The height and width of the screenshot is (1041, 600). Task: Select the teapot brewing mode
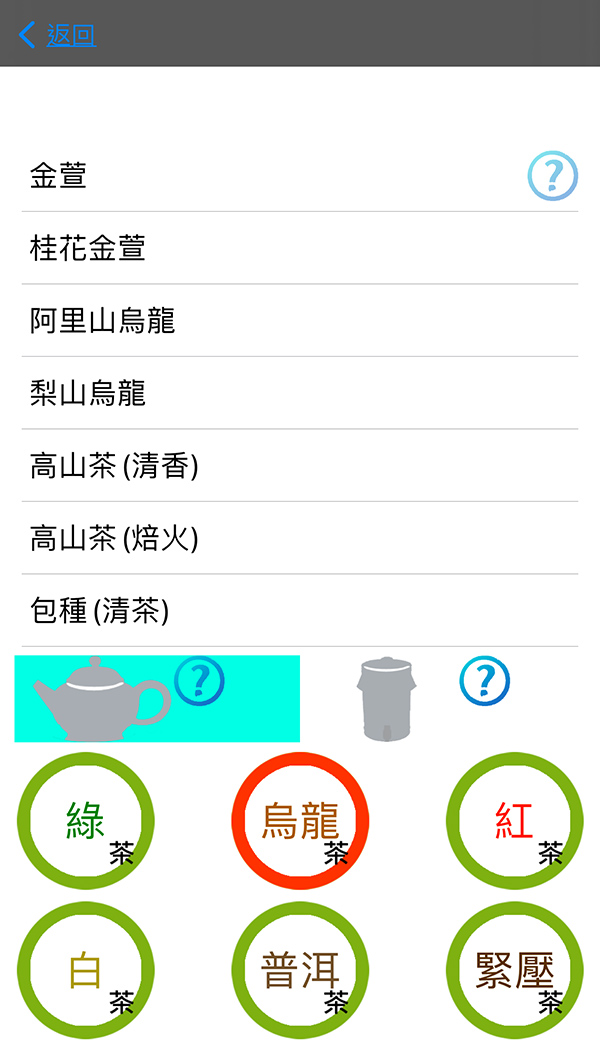[102, 699]
